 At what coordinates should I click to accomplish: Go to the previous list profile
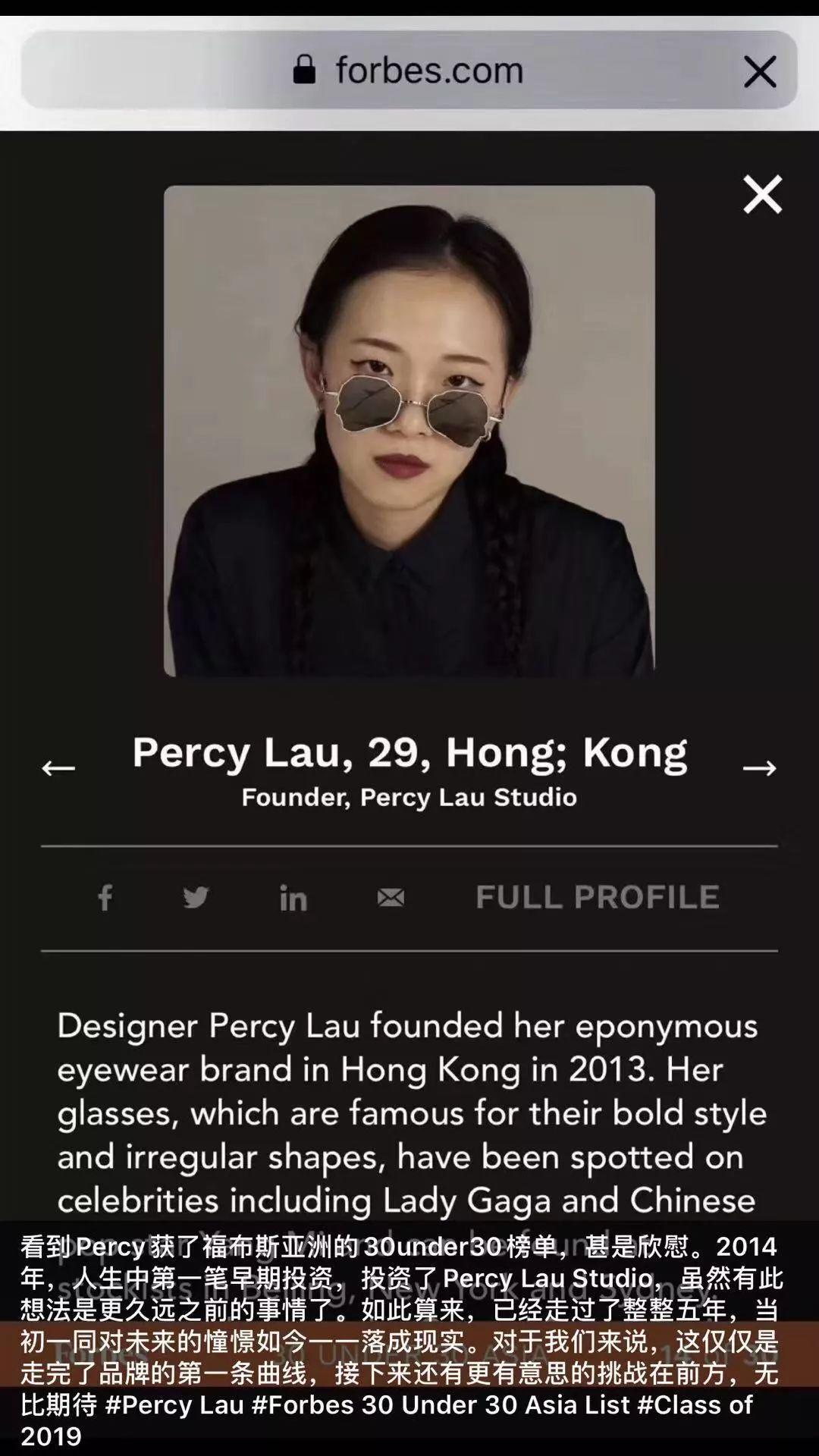coord(58,768)
